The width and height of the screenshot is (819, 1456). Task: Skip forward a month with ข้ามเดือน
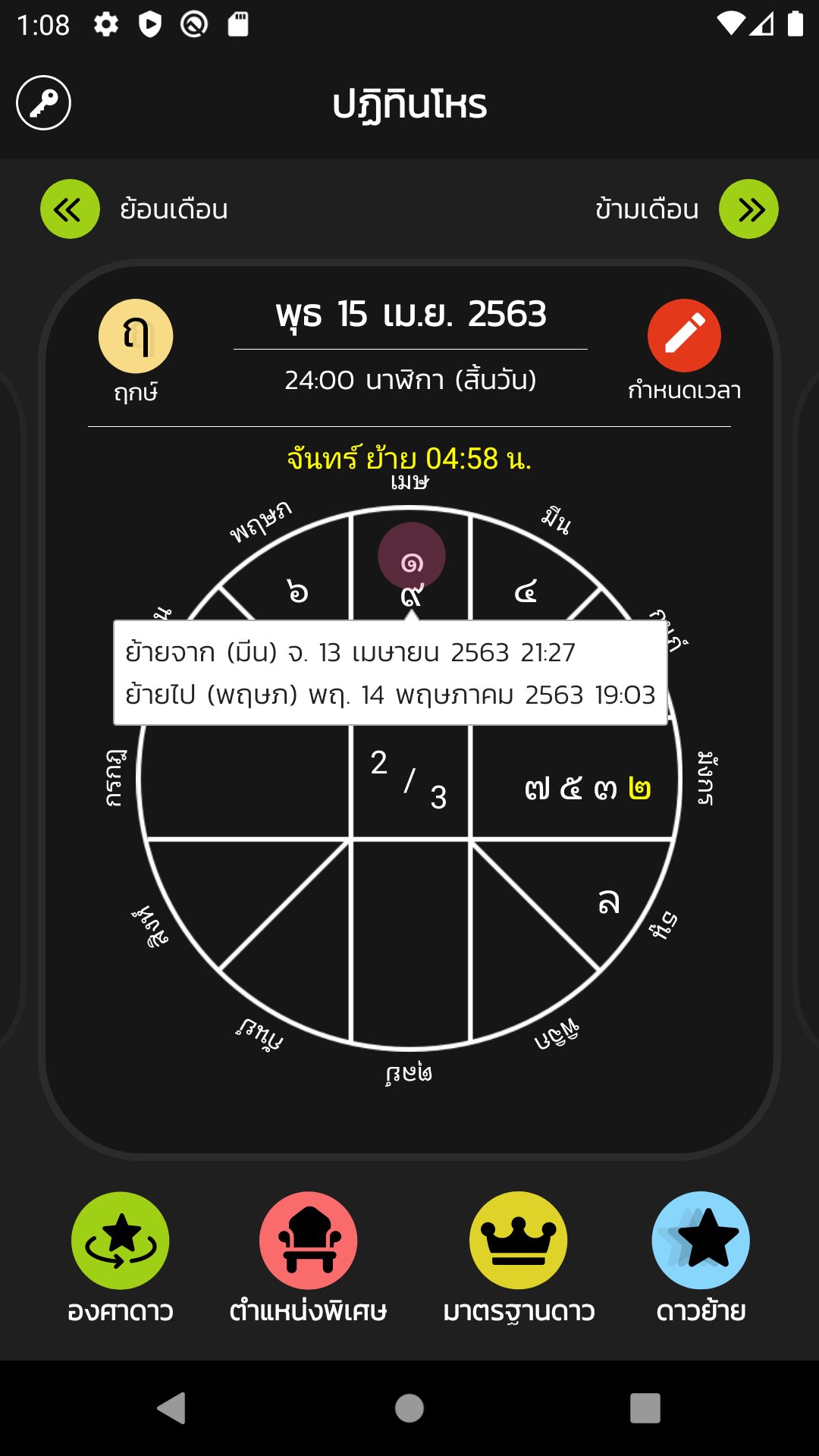(x=748, y=209)
